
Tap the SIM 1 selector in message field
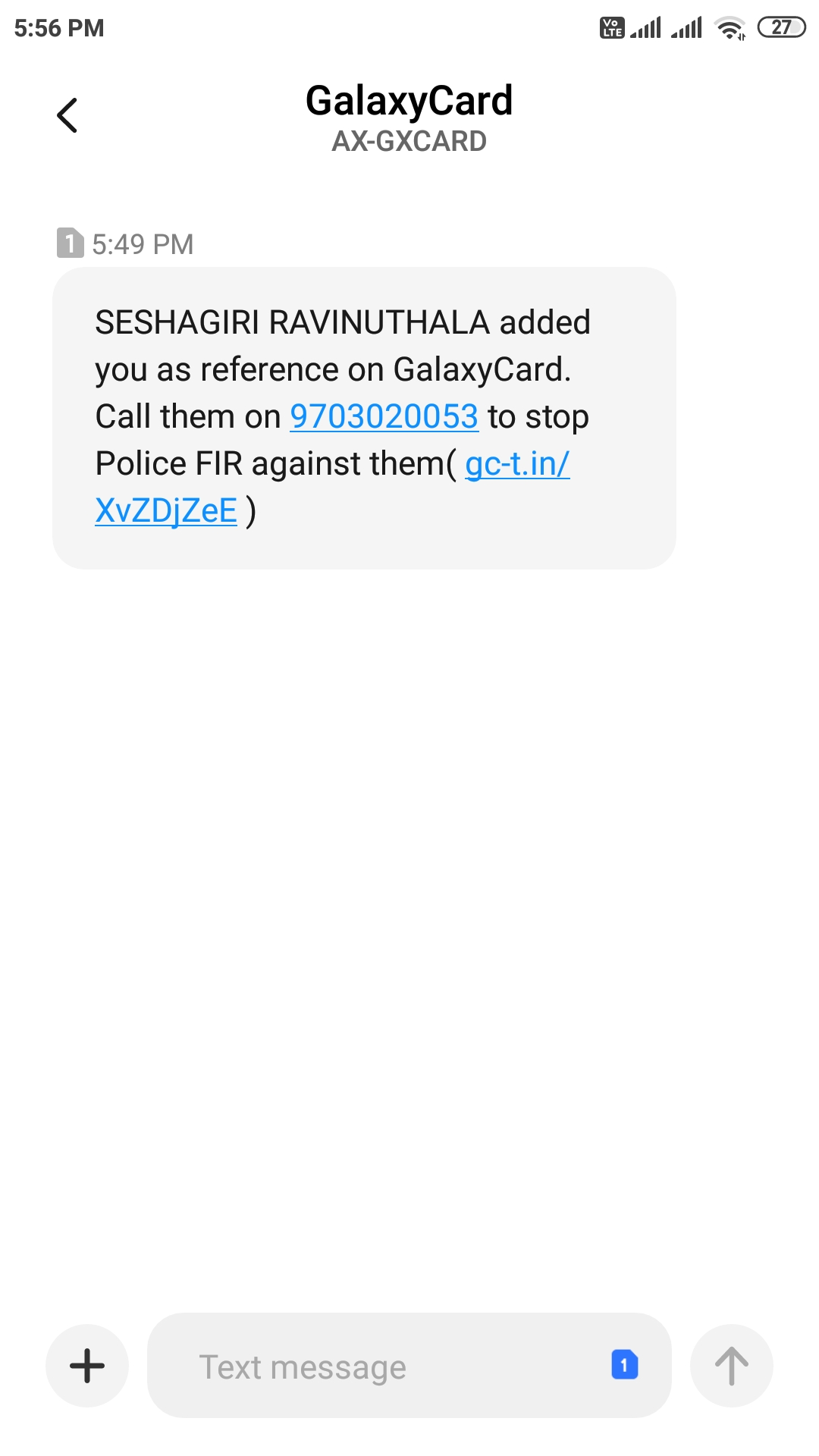click(624, 1365)
